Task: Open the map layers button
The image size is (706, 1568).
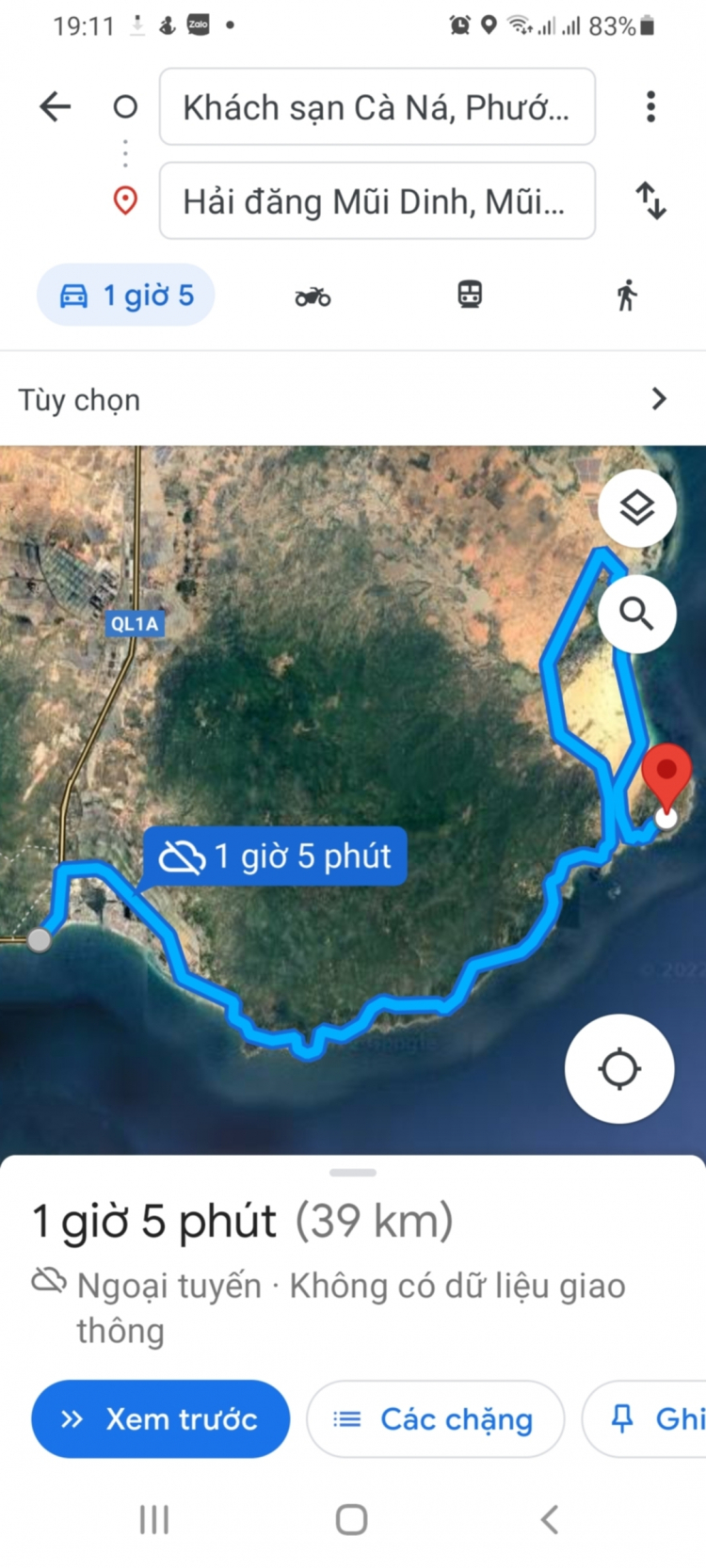Action: (x=637, y=508)
